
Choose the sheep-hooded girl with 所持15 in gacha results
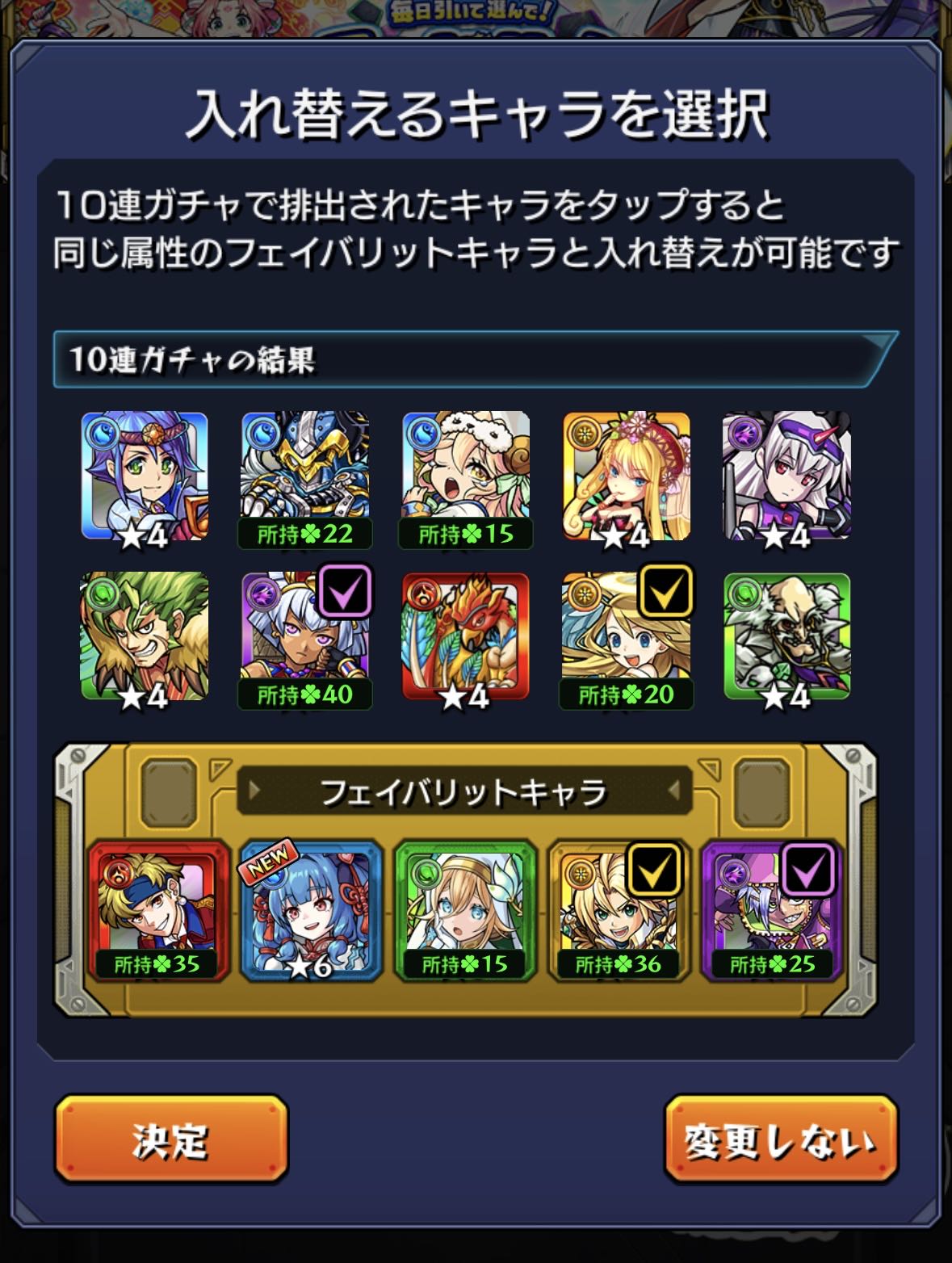[x=465, y=478]
